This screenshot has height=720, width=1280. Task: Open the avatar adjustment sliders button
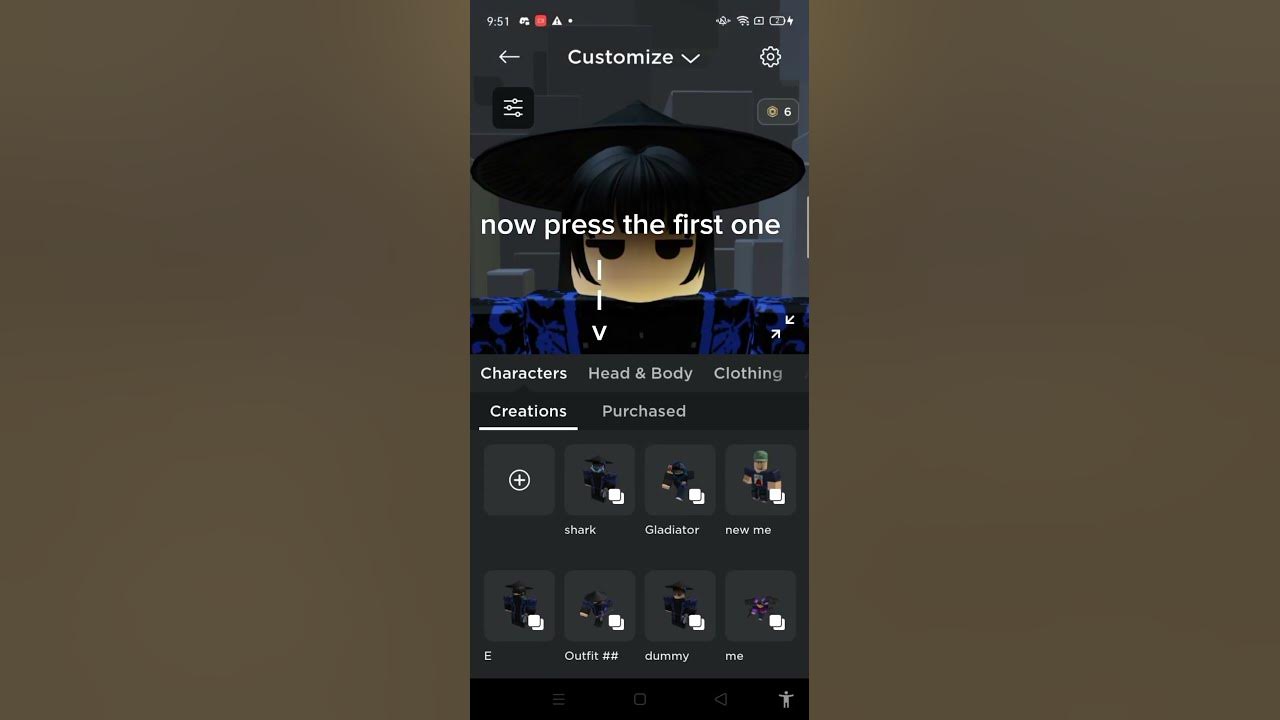pos(513,108)
